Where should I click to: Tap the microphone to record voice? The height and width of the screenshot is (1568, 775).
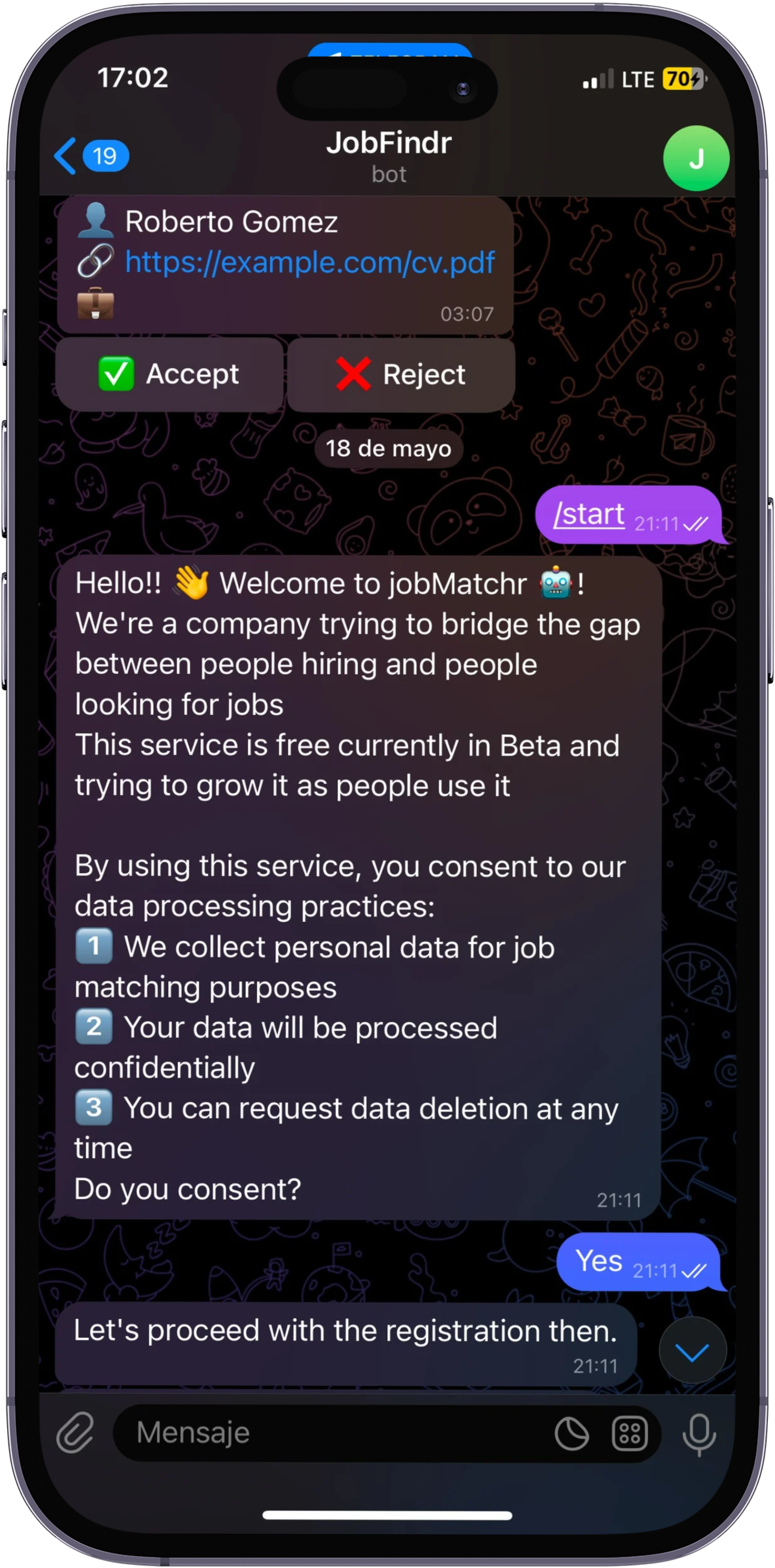(x=699, y=1434)
